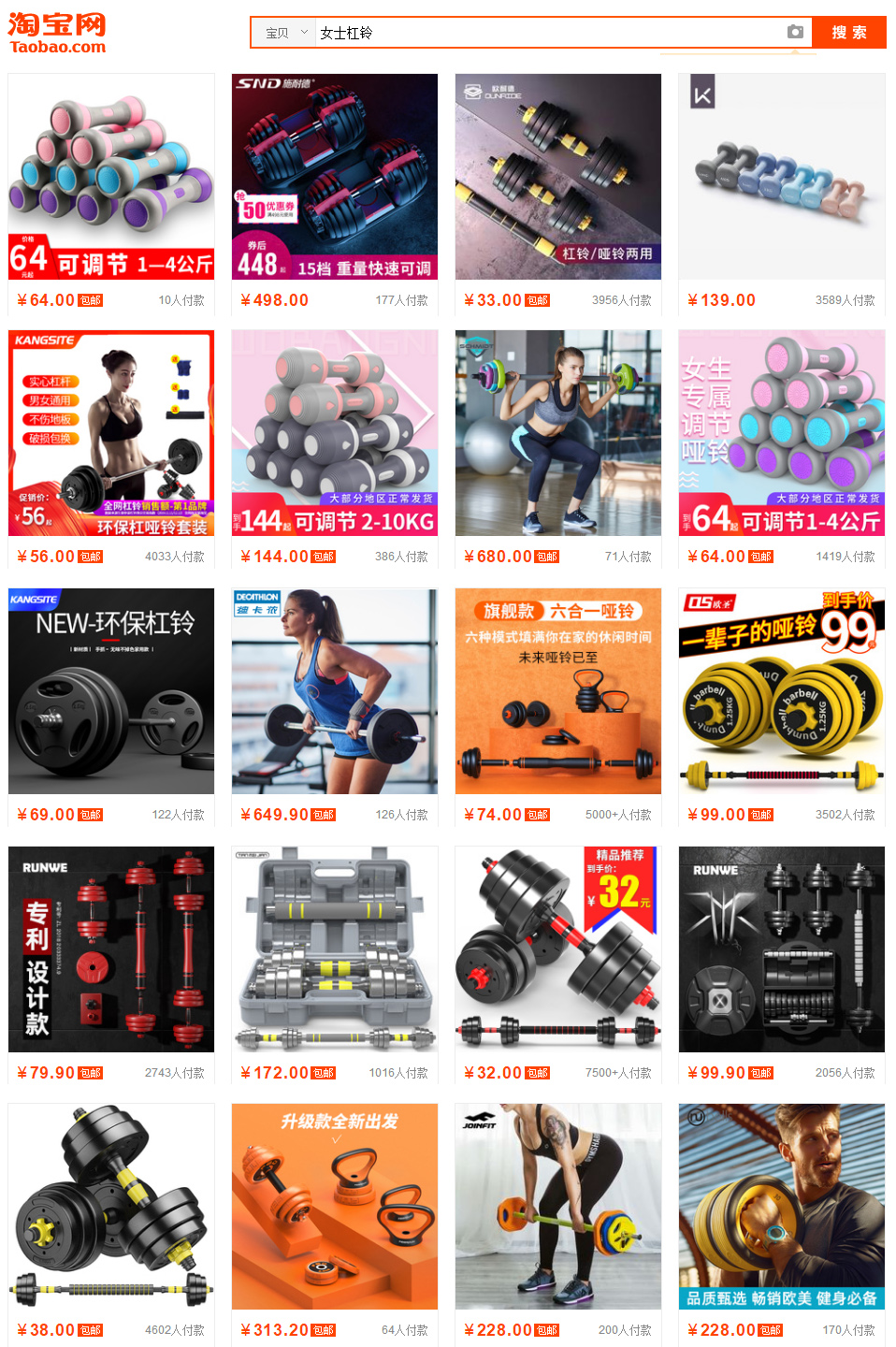Tap the camera image-search icon

(795, 32)
